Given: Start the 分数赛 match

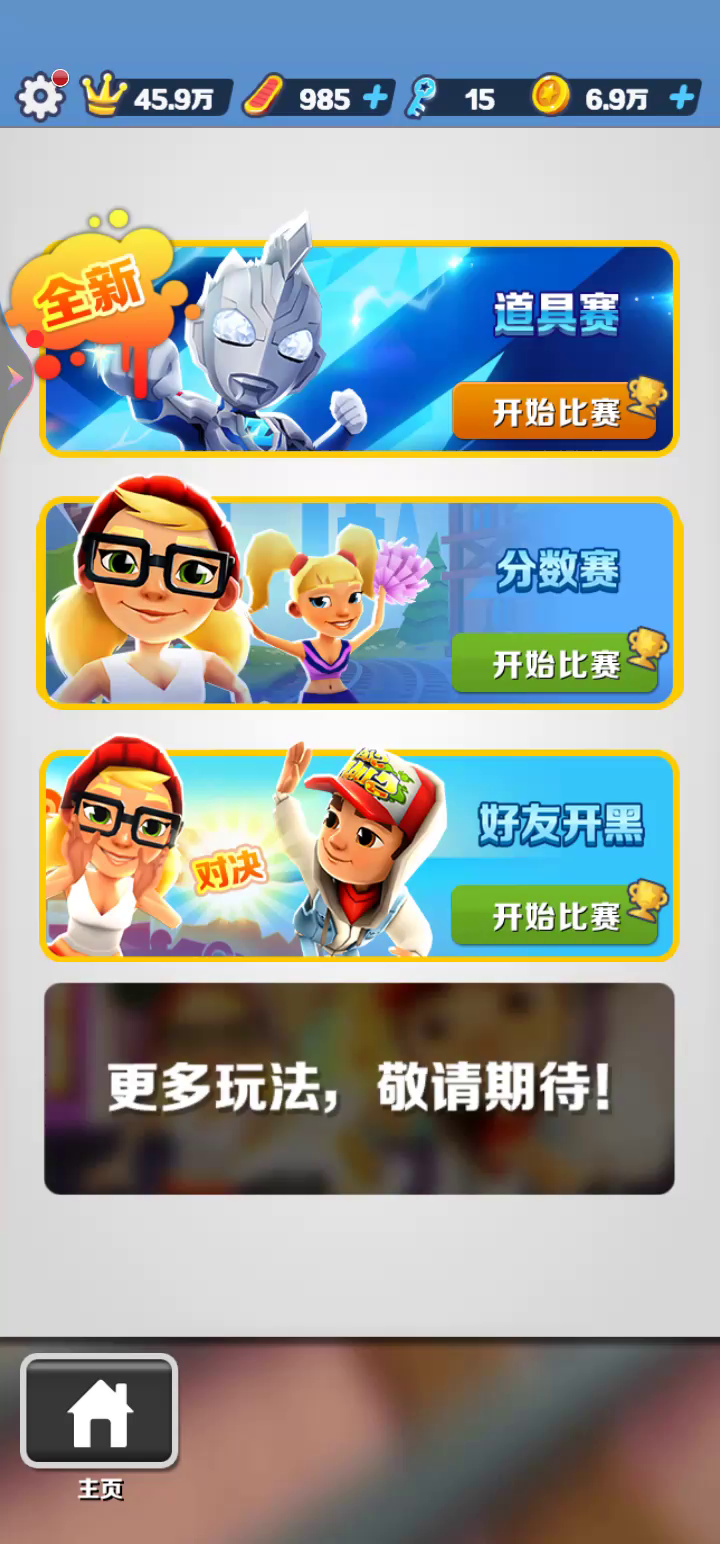Looking at the screenshot, I should click(555, 663).
